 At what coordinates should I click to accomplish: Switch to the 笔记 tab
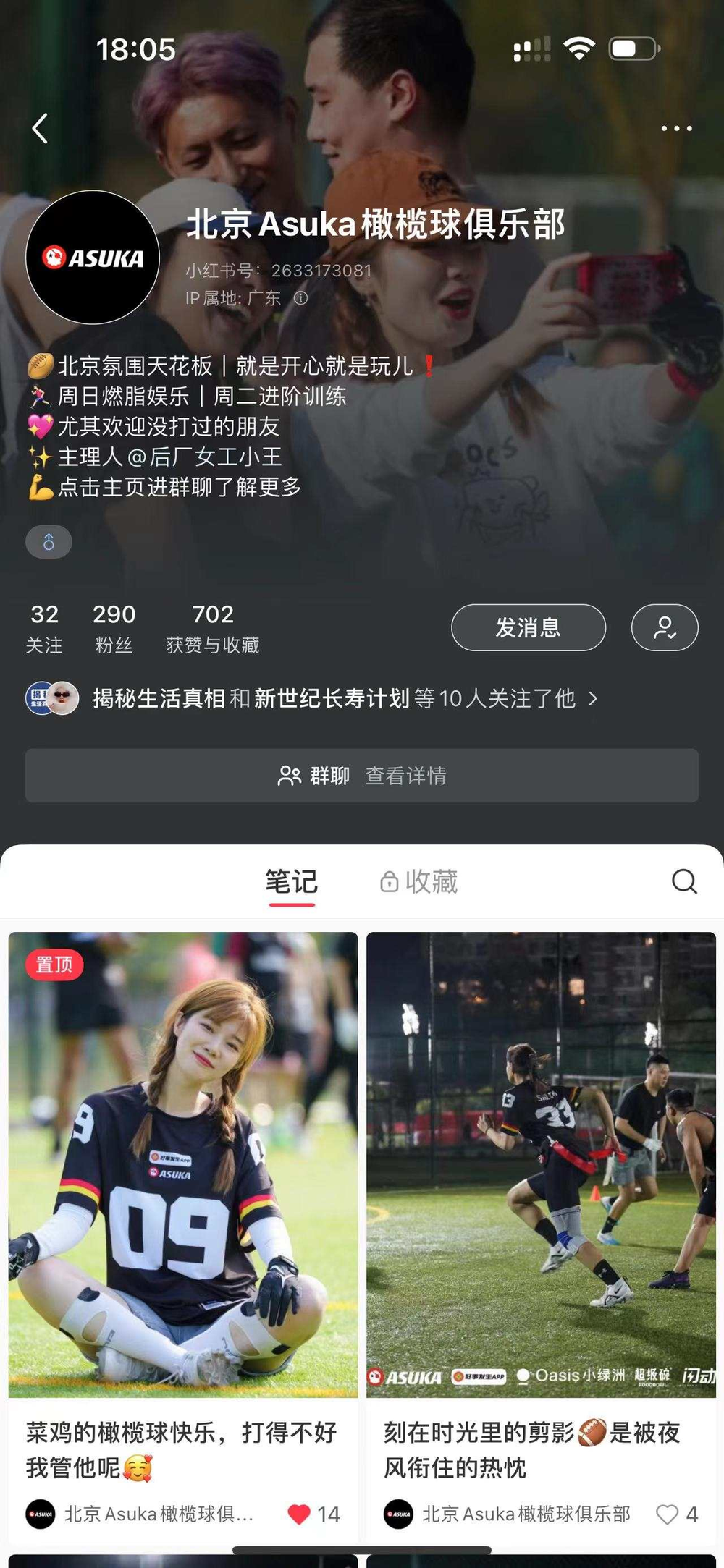pyautogui.click(x=291, y=882)
